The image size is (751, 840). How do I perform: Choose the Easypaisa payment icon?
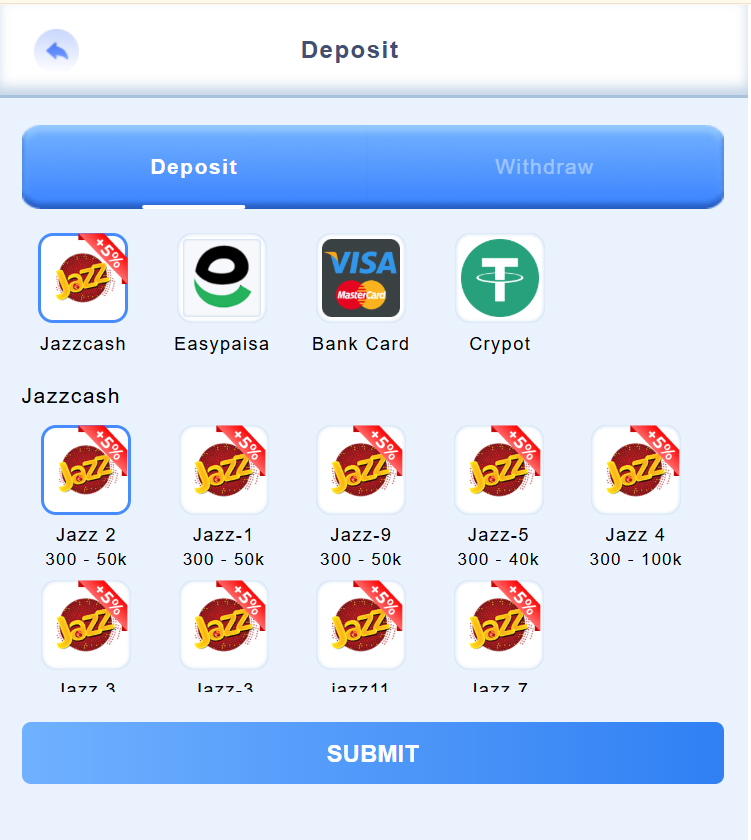tap(222, 277)
